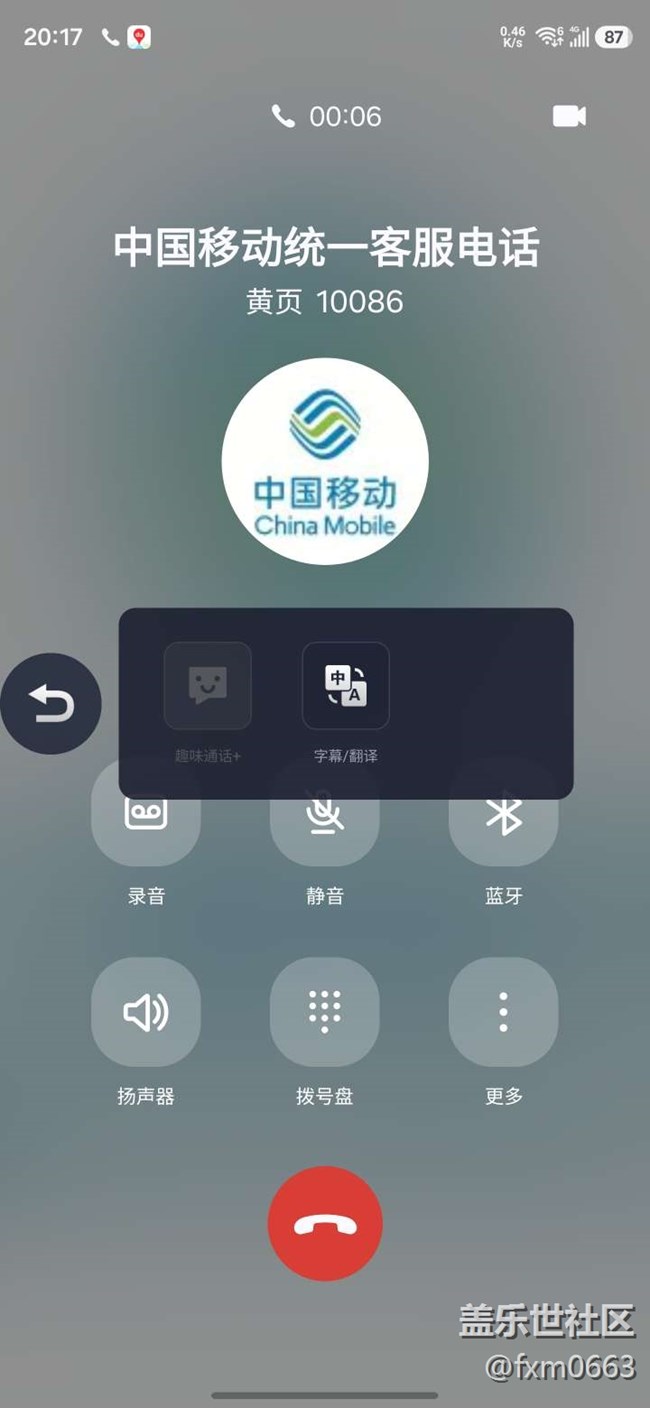Open 更多 more options
Screen dimensions: 650x1408
pyautogui.click(x=503, y=1012)
